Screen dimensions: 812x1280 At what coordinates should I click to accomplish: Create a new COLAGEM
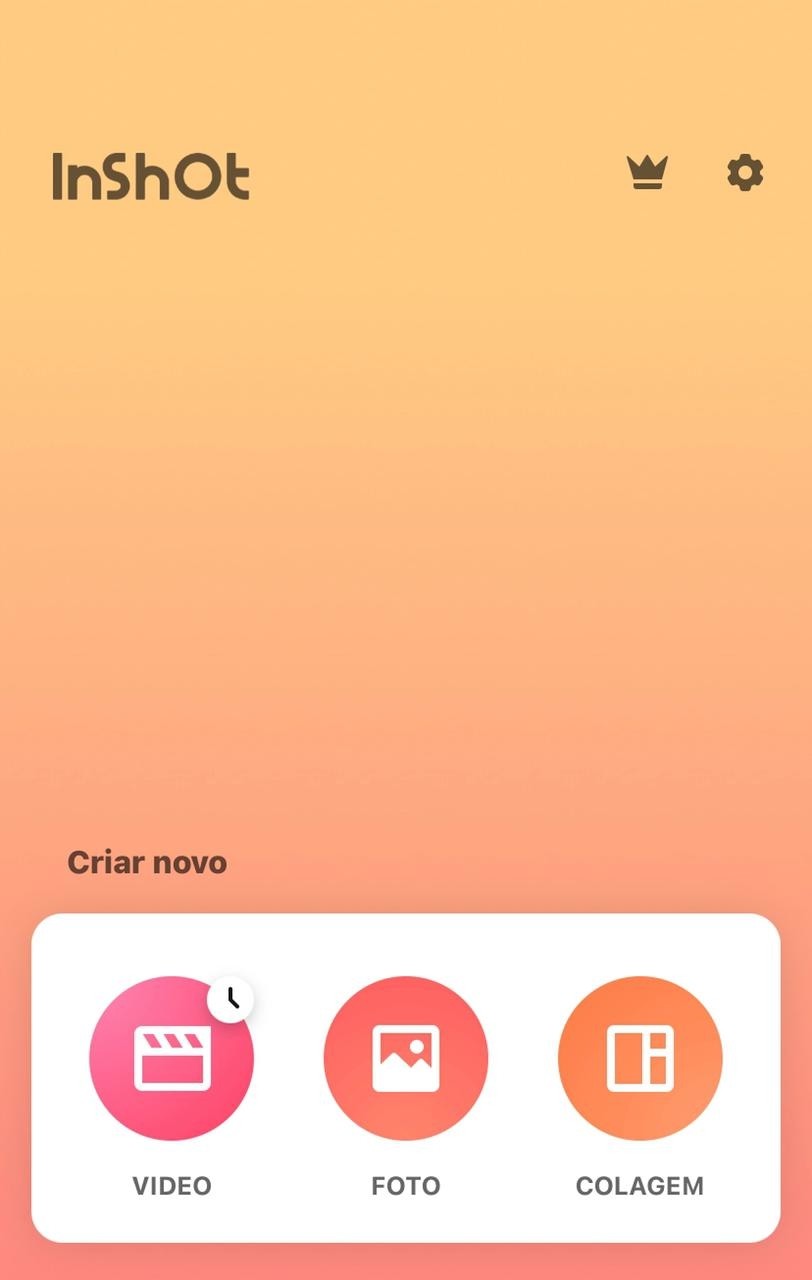pyautogui.click(x=640, y=1058)
